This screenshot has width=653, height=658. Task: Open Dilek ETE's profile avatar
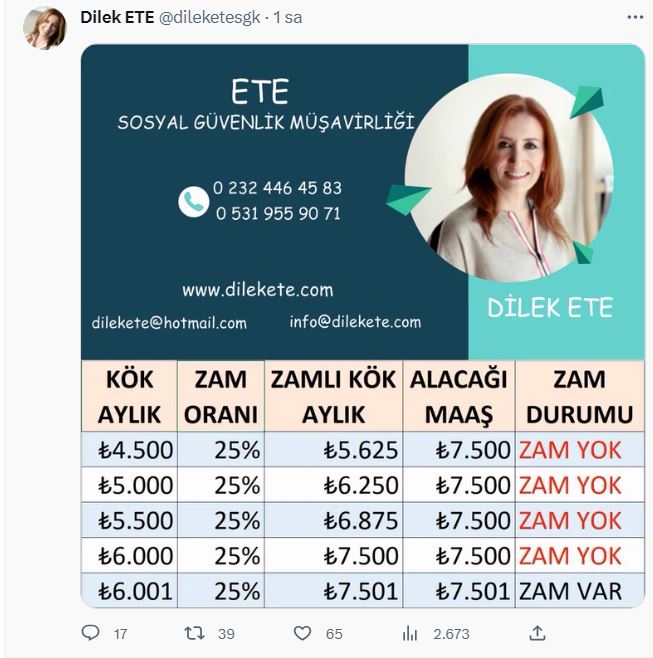coord(45,28)
